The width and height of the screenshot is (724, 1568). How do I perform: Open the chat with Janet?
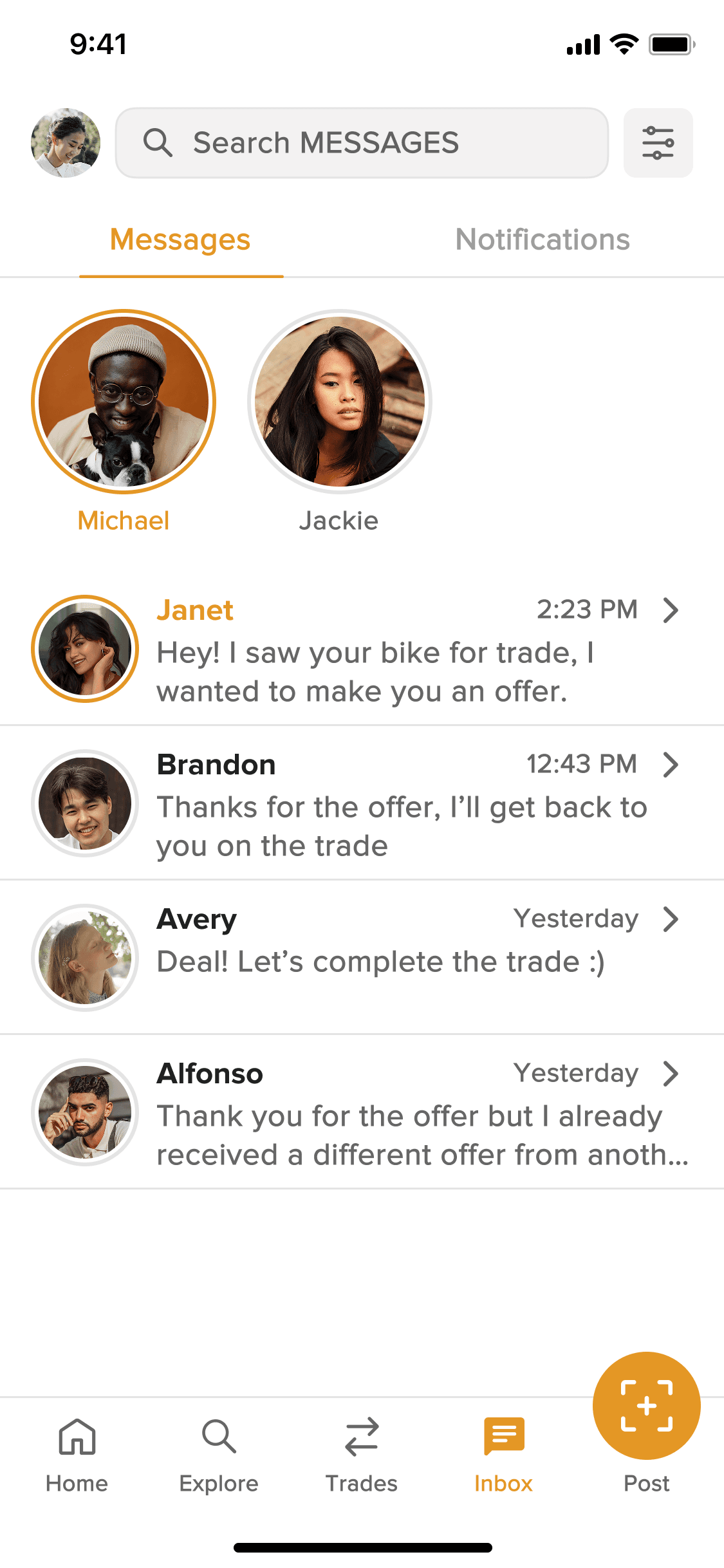tap(360, 649)
